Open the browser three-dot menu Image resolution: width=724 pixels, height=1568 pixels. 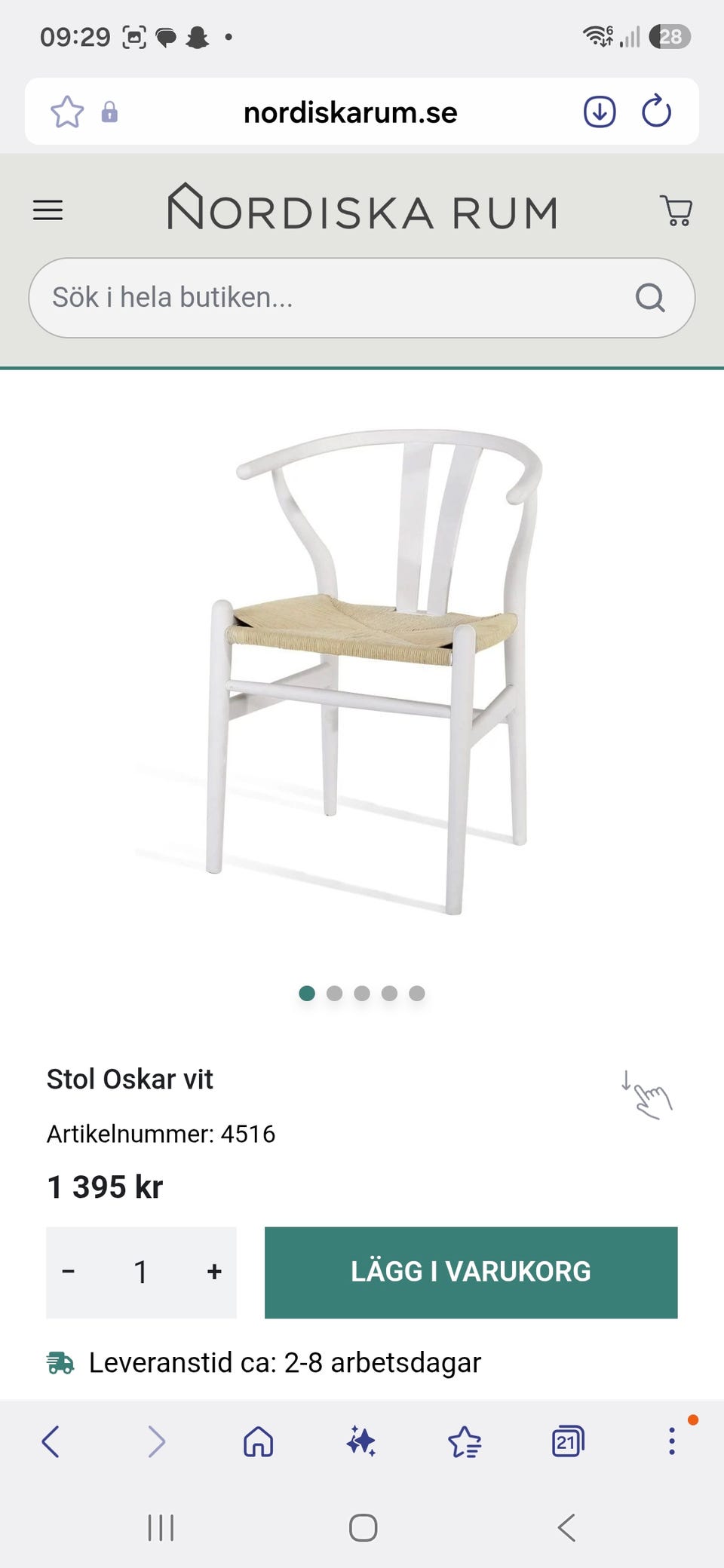point(672,1441)
